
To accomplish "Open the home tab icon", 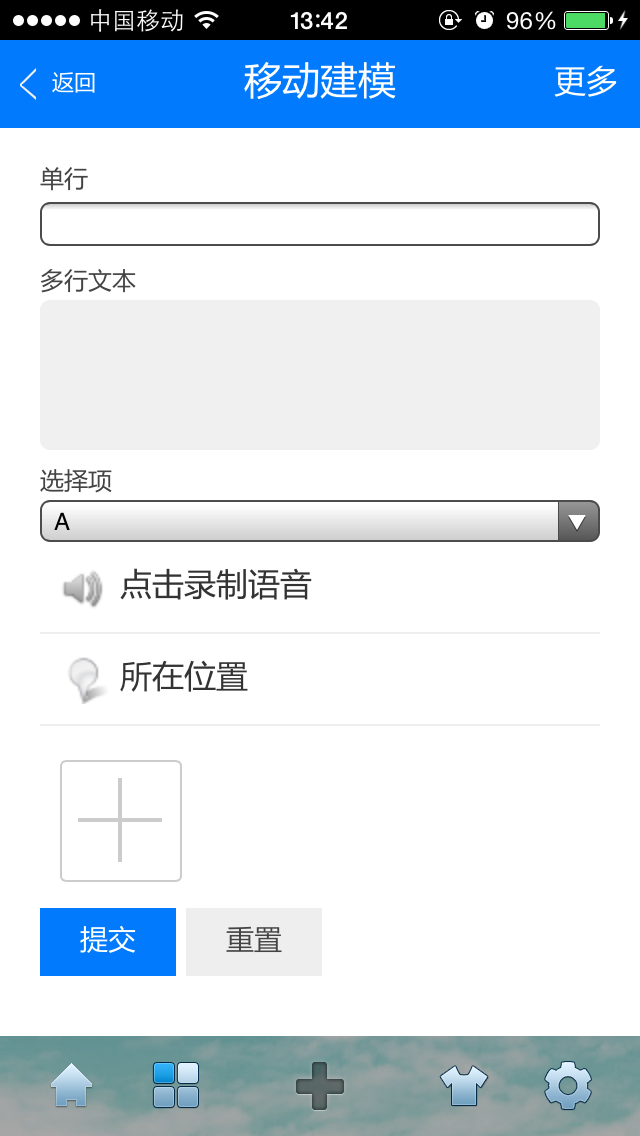I will pyautogui.click(x=71, y=1085).
